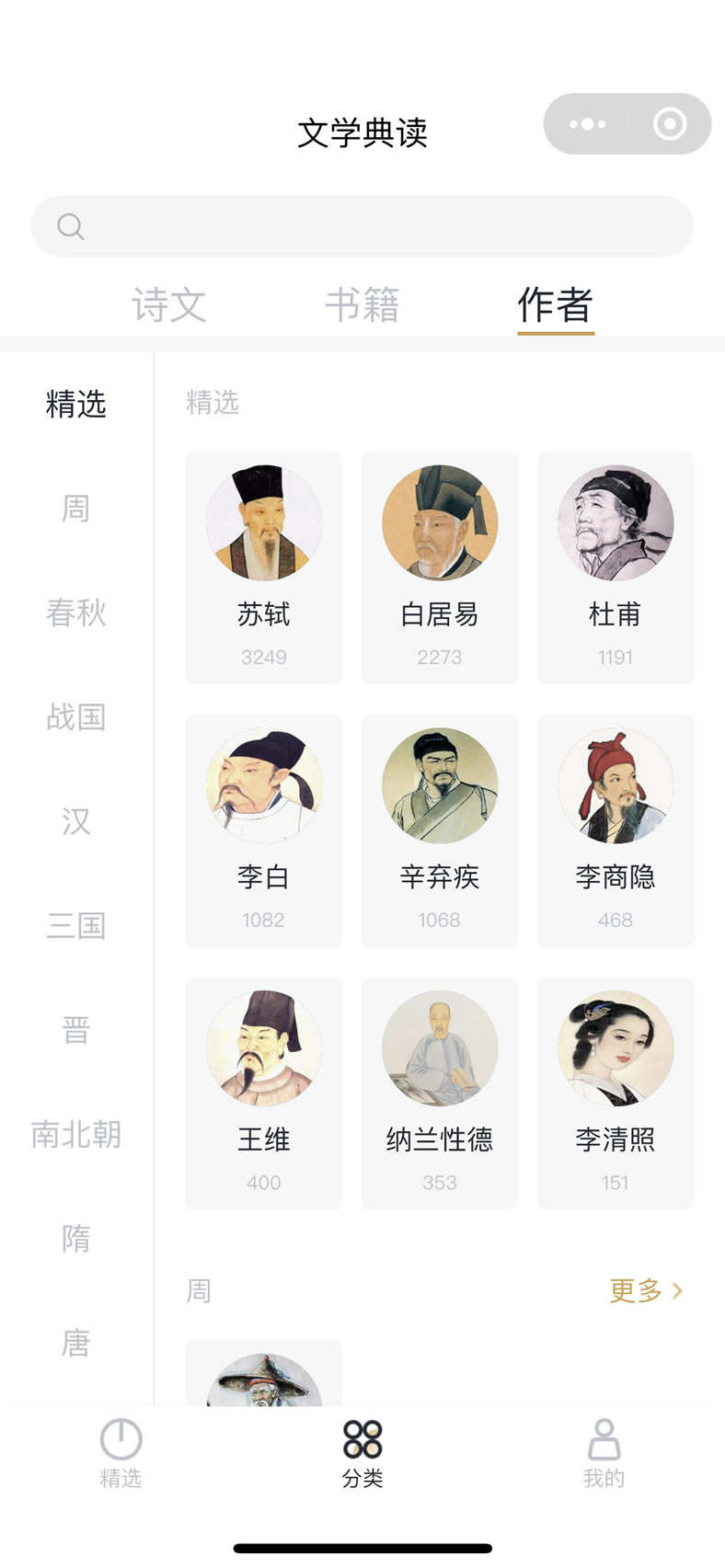Open author card 苏轼
Viewport: 725px width, 1568px height.
264,567
